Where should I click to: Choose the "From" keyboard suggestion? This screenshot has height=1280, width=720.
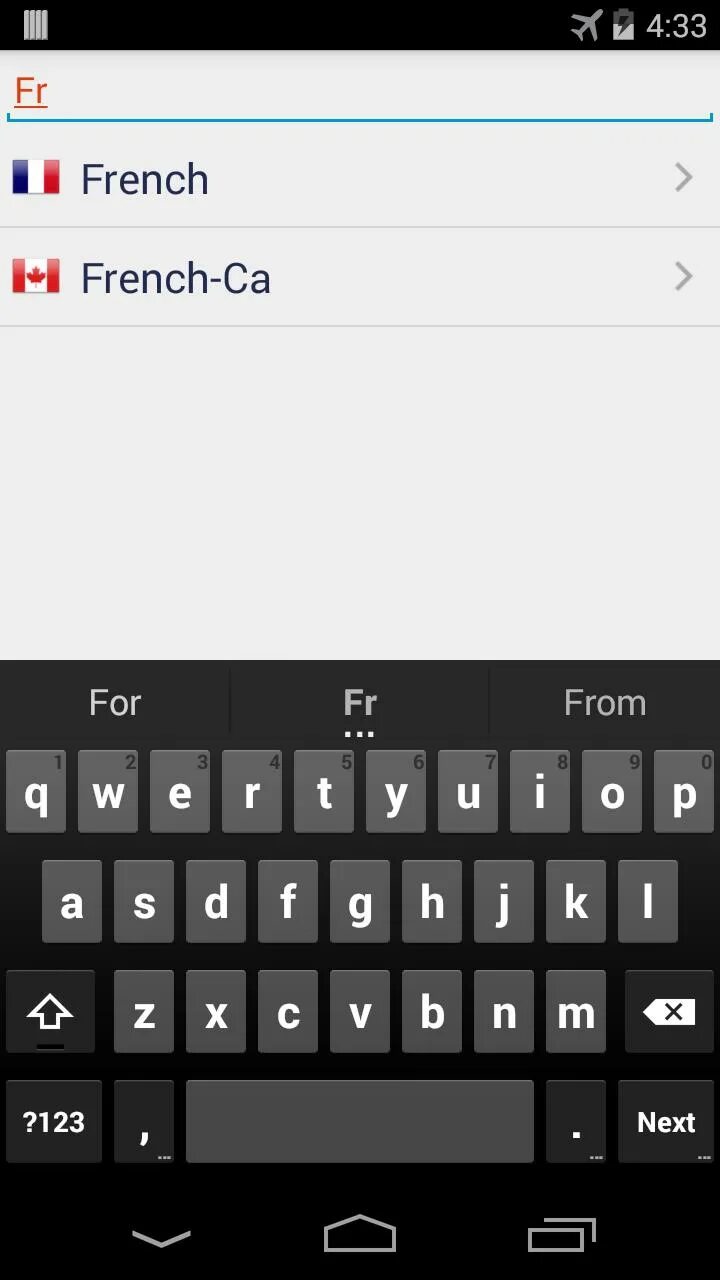[x=605, y=703]
